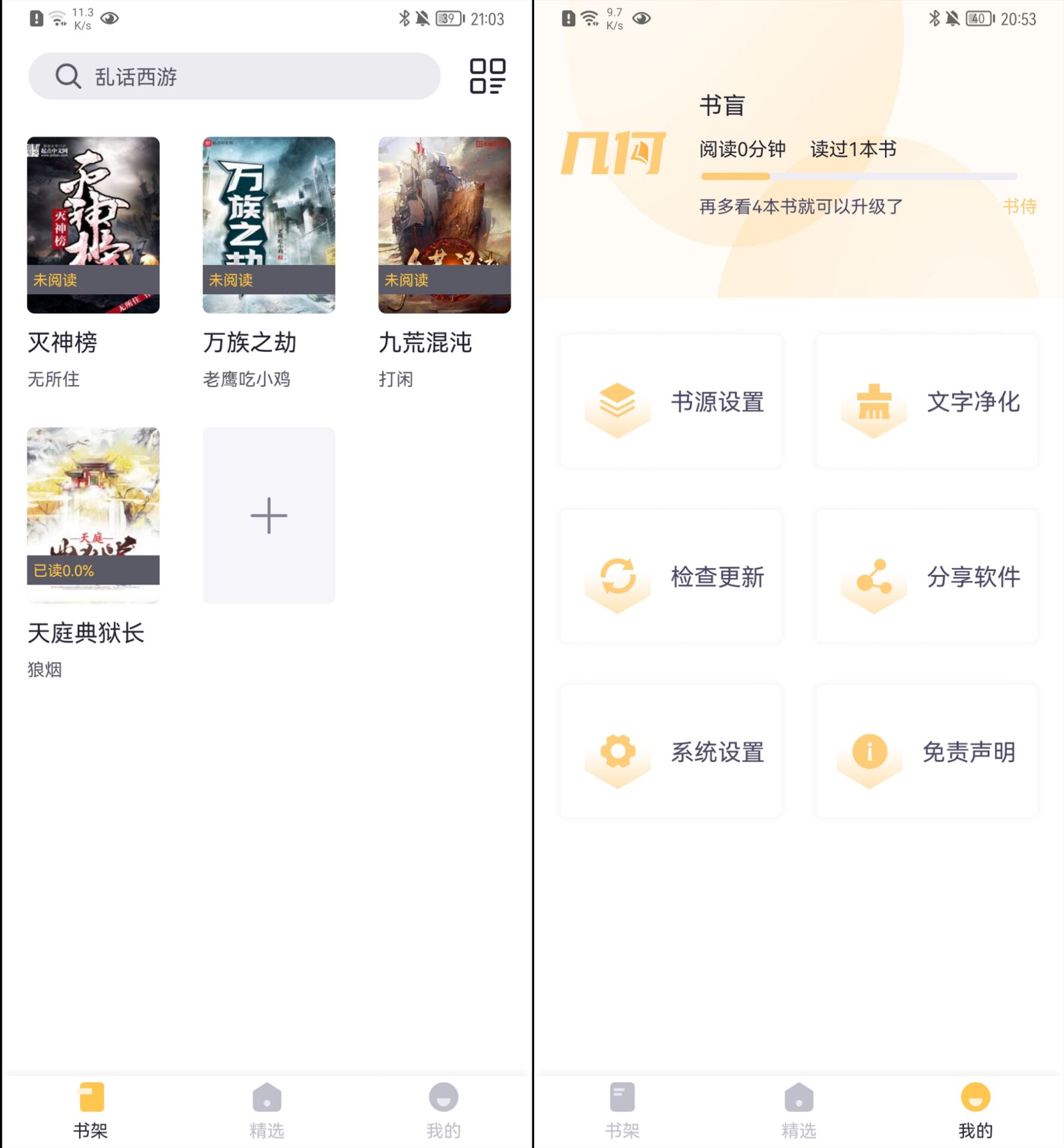
Task: Open the book 九荒混沌
Action: tap(444, 225)
